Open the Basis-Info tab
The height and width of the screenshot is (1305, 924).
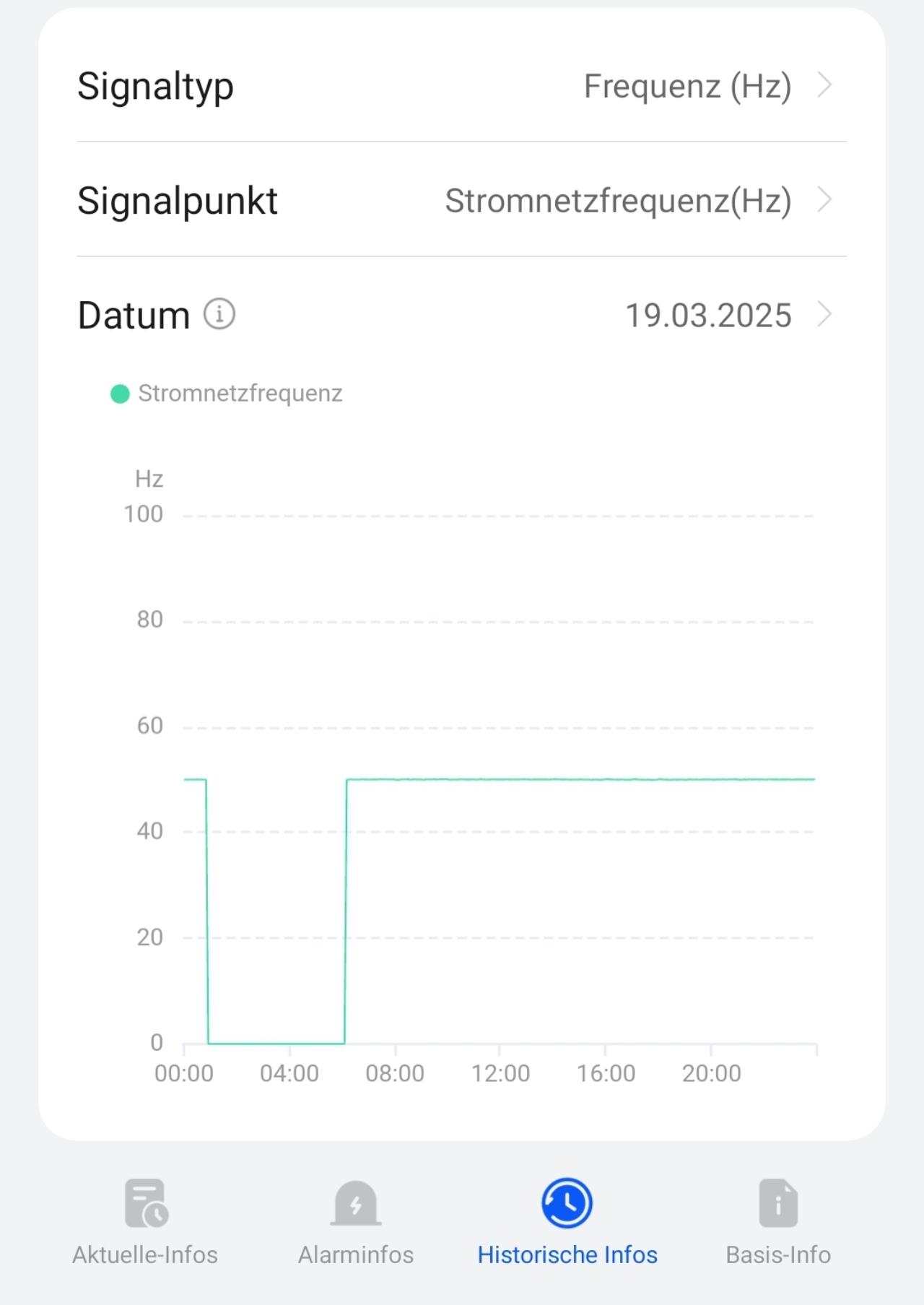[x=778, y=1222]
